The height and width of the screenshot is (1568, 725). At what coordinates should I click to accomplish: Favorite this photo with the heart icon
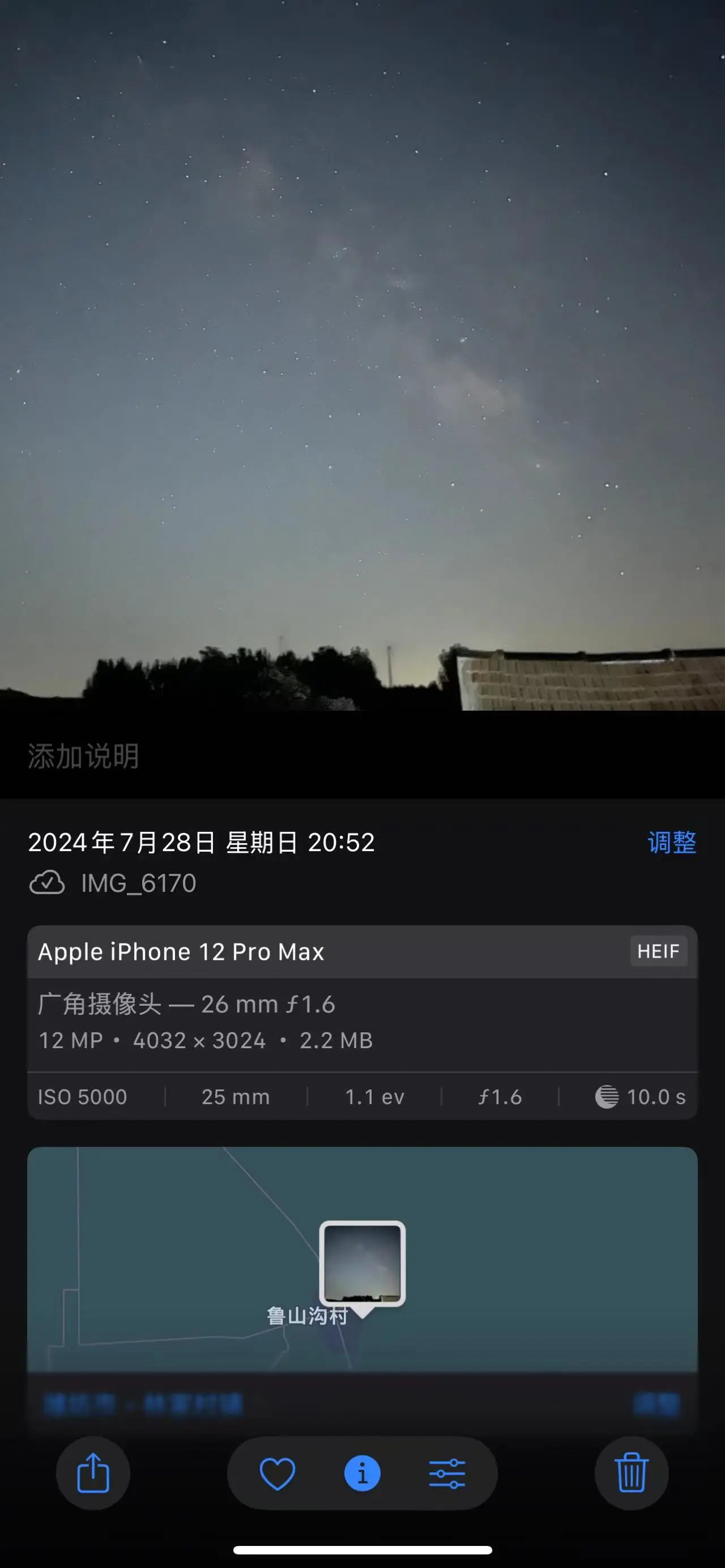coord(278,1473)
